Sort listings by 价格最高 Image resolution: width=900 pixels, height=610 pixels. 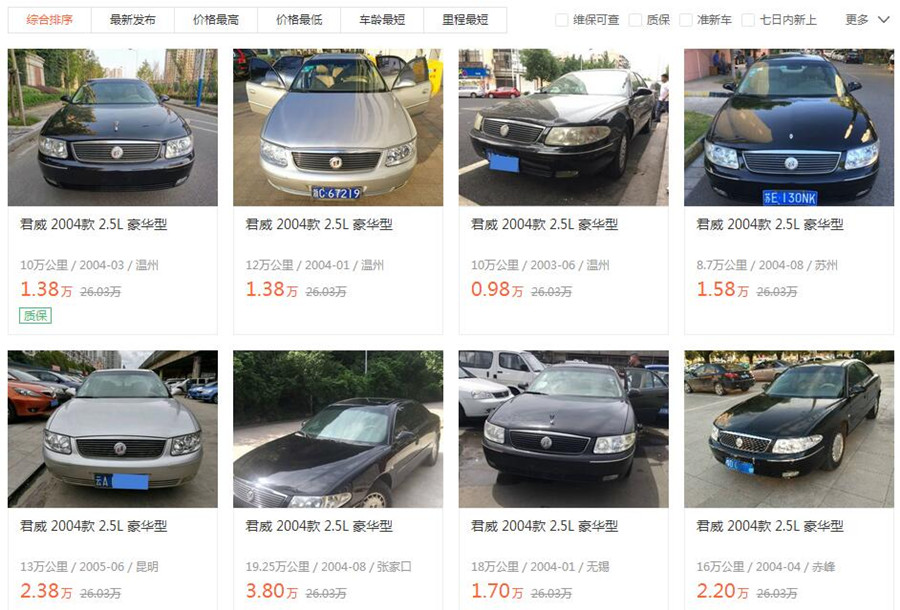click(x=216, y=20)
